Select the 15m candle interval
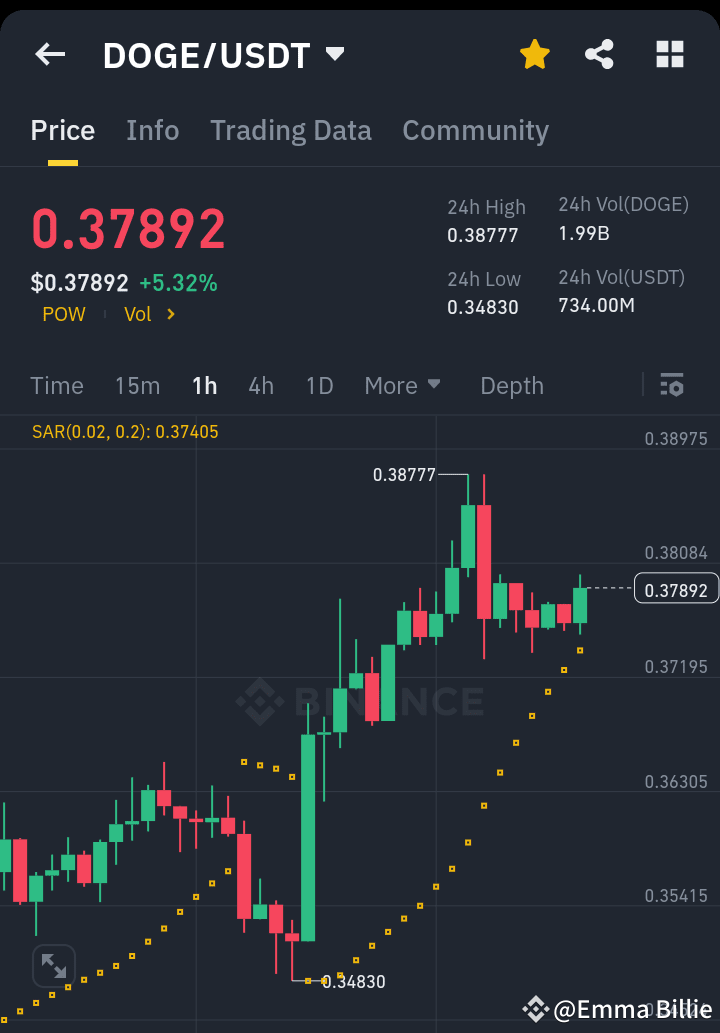The height and width of the screenshot is (1033, 720). point(137,385)
